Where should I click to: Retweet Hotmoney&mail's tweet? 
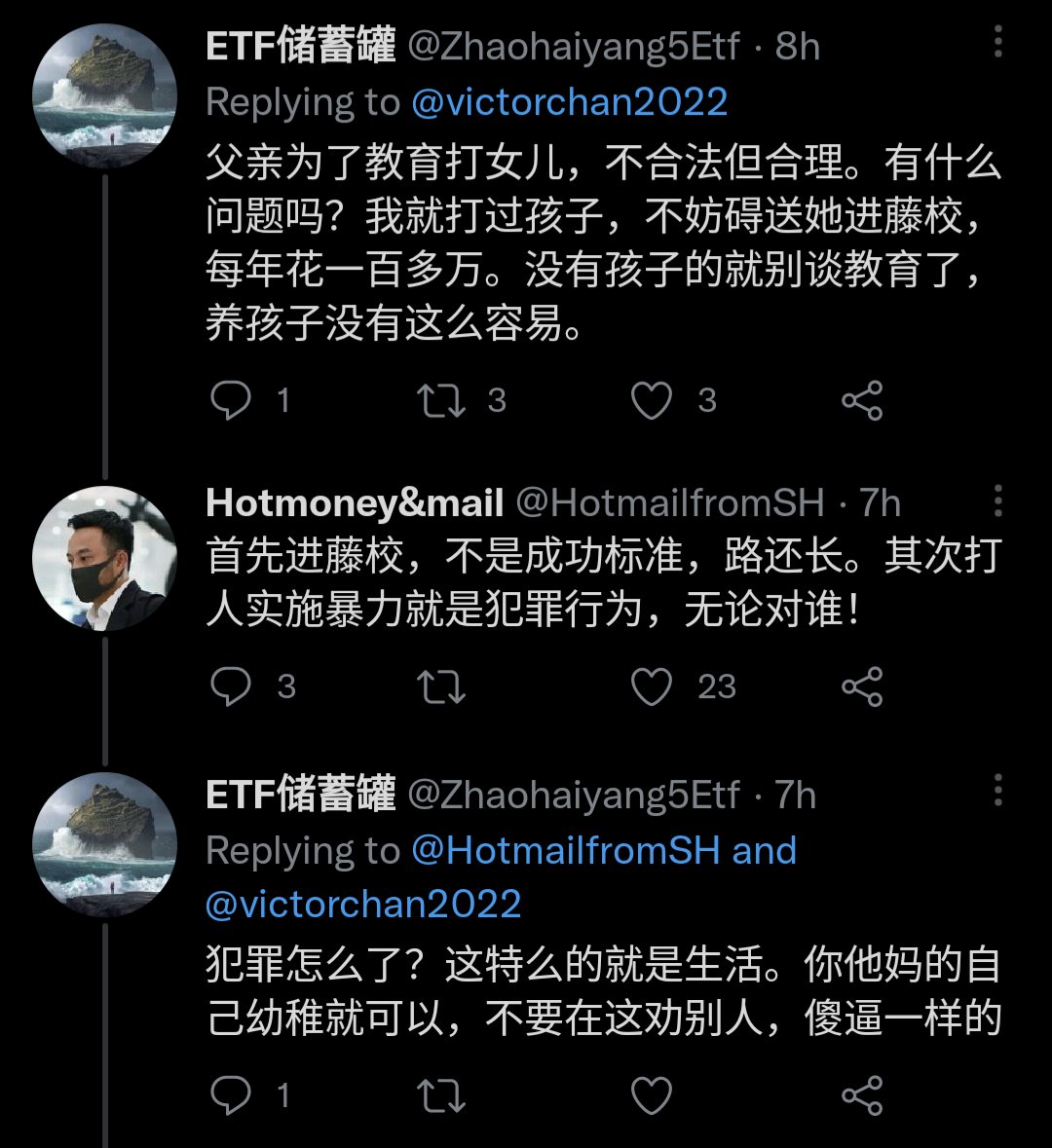point(441,687)
